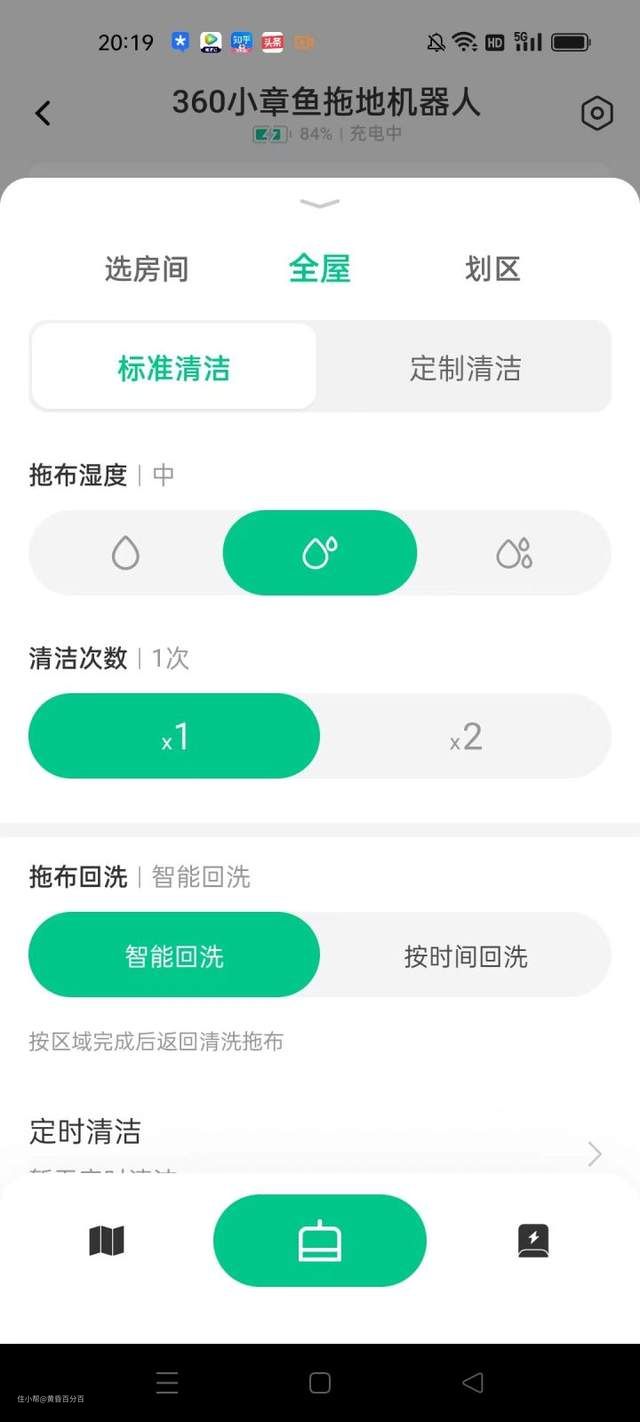This screenshot has width=640, height=1422.
Task: Open the map view icon
Action: click(106, 1241)
